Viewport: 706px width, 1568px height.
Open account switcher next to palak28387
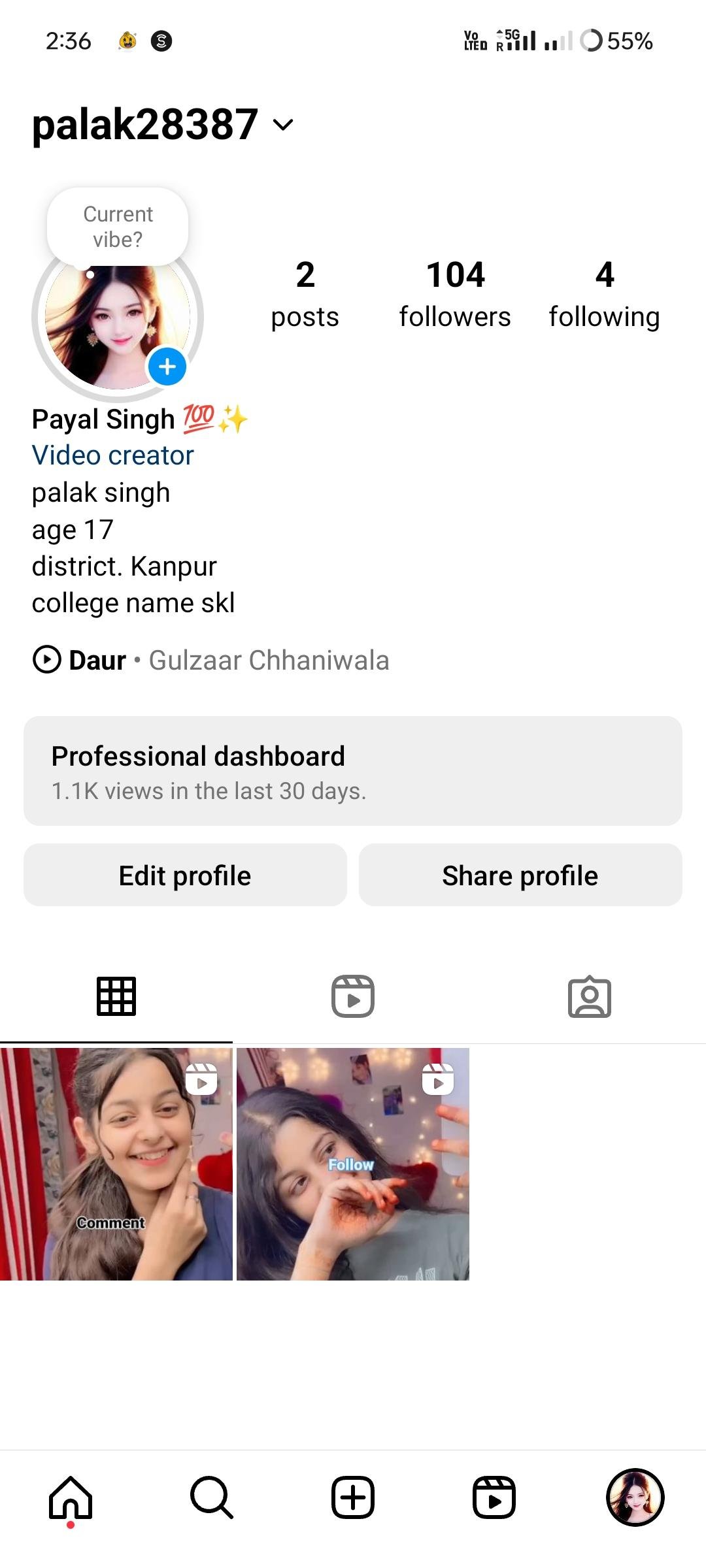(283, 124)
